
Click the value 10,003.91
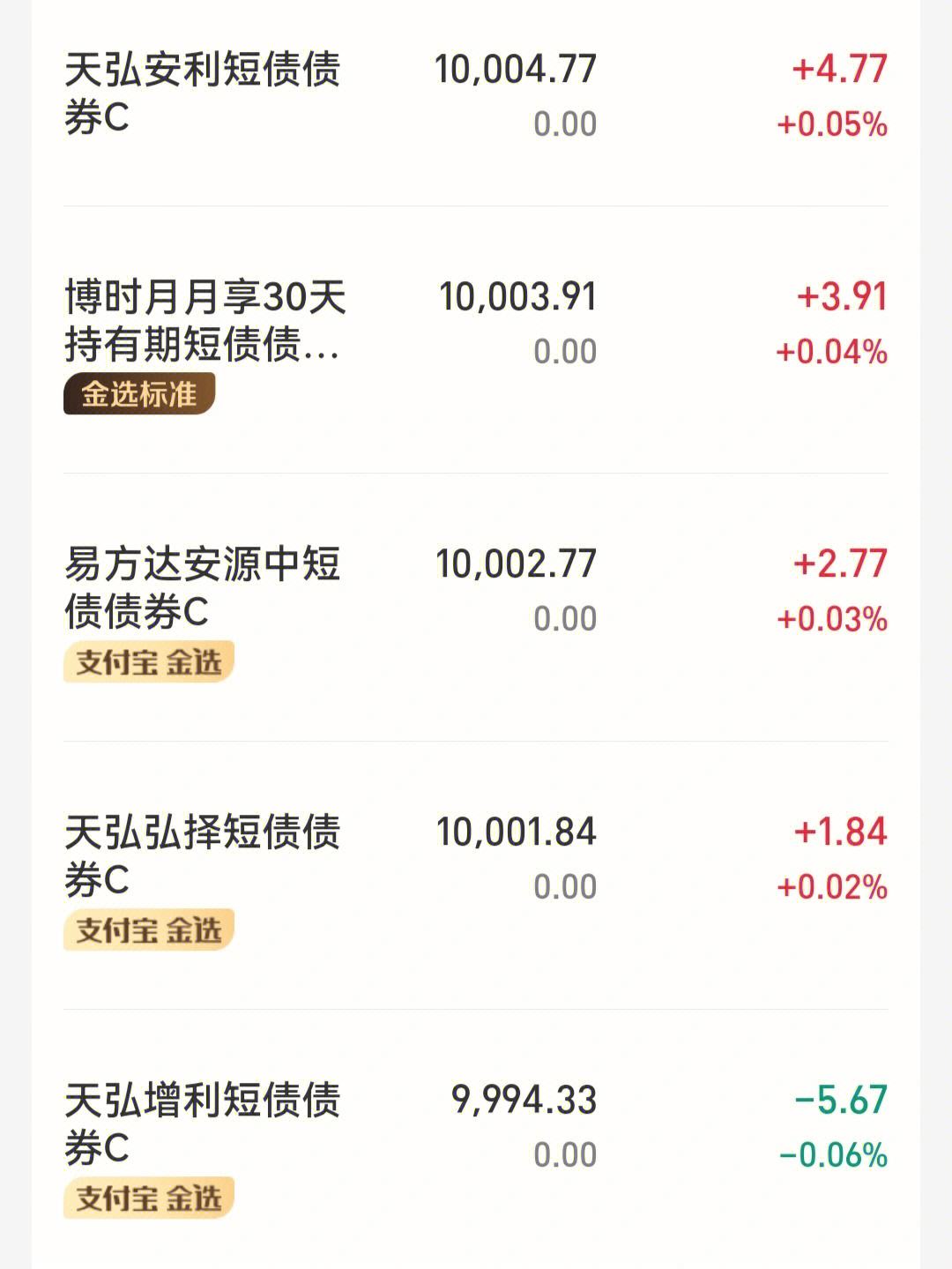click(x=517, y=298)
